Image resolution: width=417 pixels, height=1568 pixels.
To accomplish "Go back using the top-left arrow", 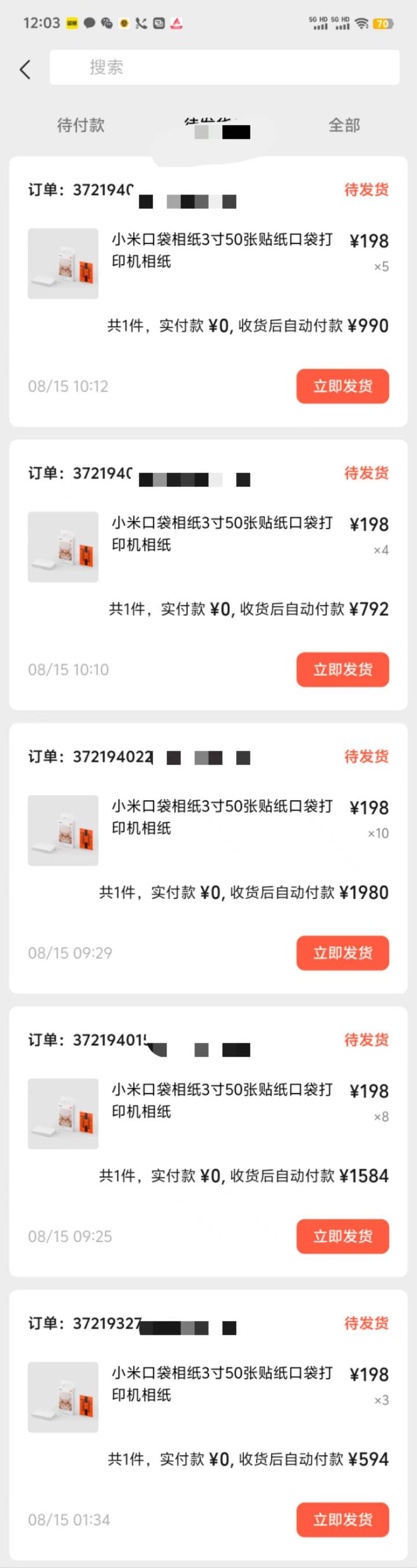I will point(25,70).
